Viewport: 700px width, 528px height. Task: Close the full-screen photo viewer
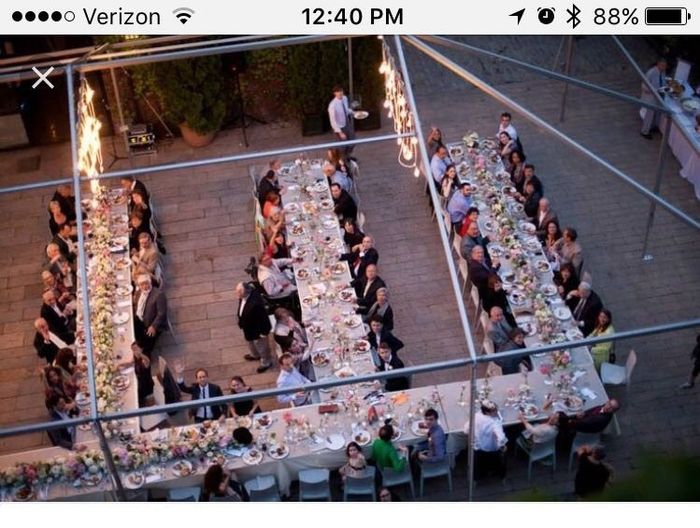[43, 77]
